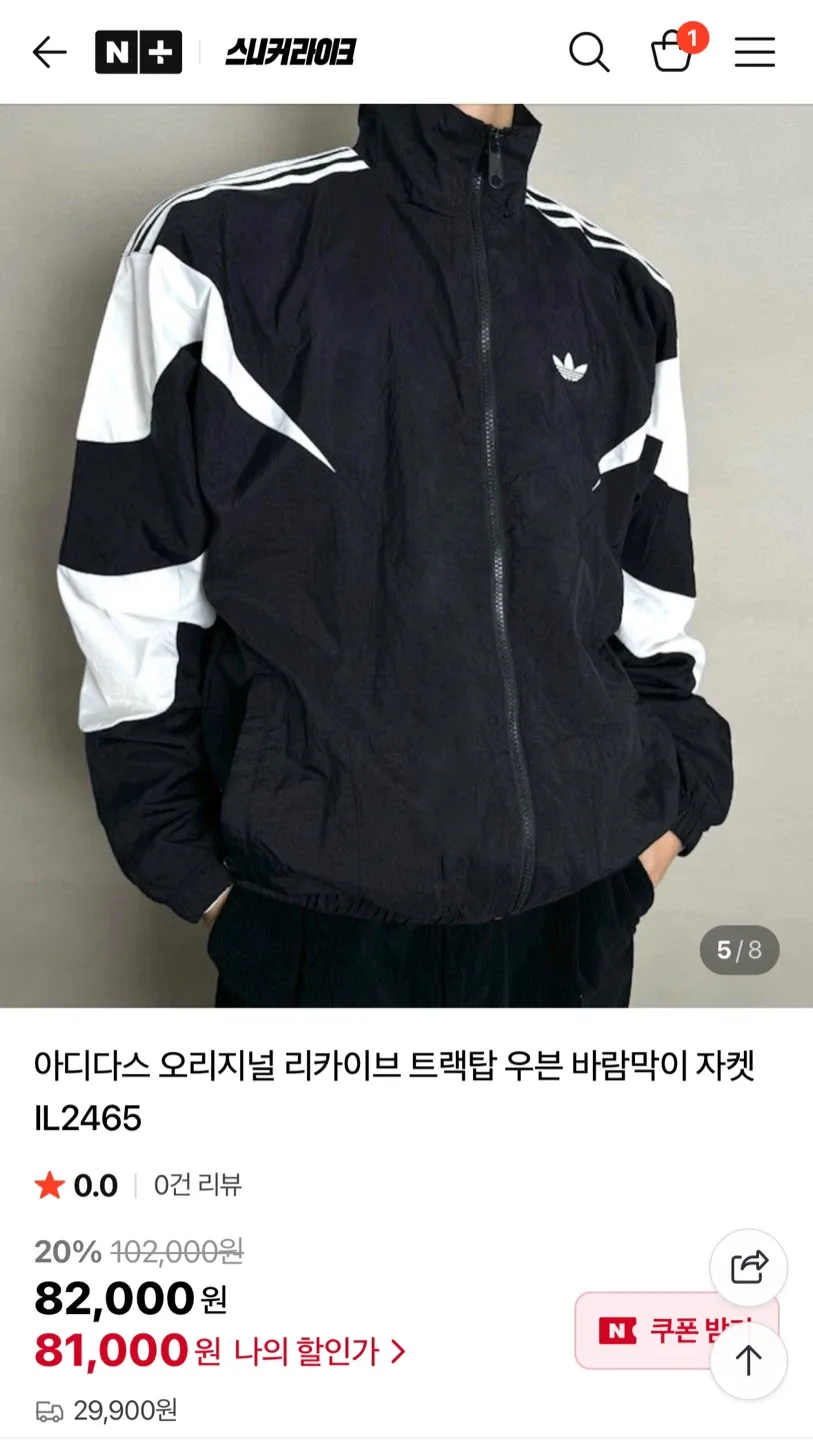This screenshot has height=1440, width=813.
Task: Open the Adidas jacket product photo
Action: (406, 555)
